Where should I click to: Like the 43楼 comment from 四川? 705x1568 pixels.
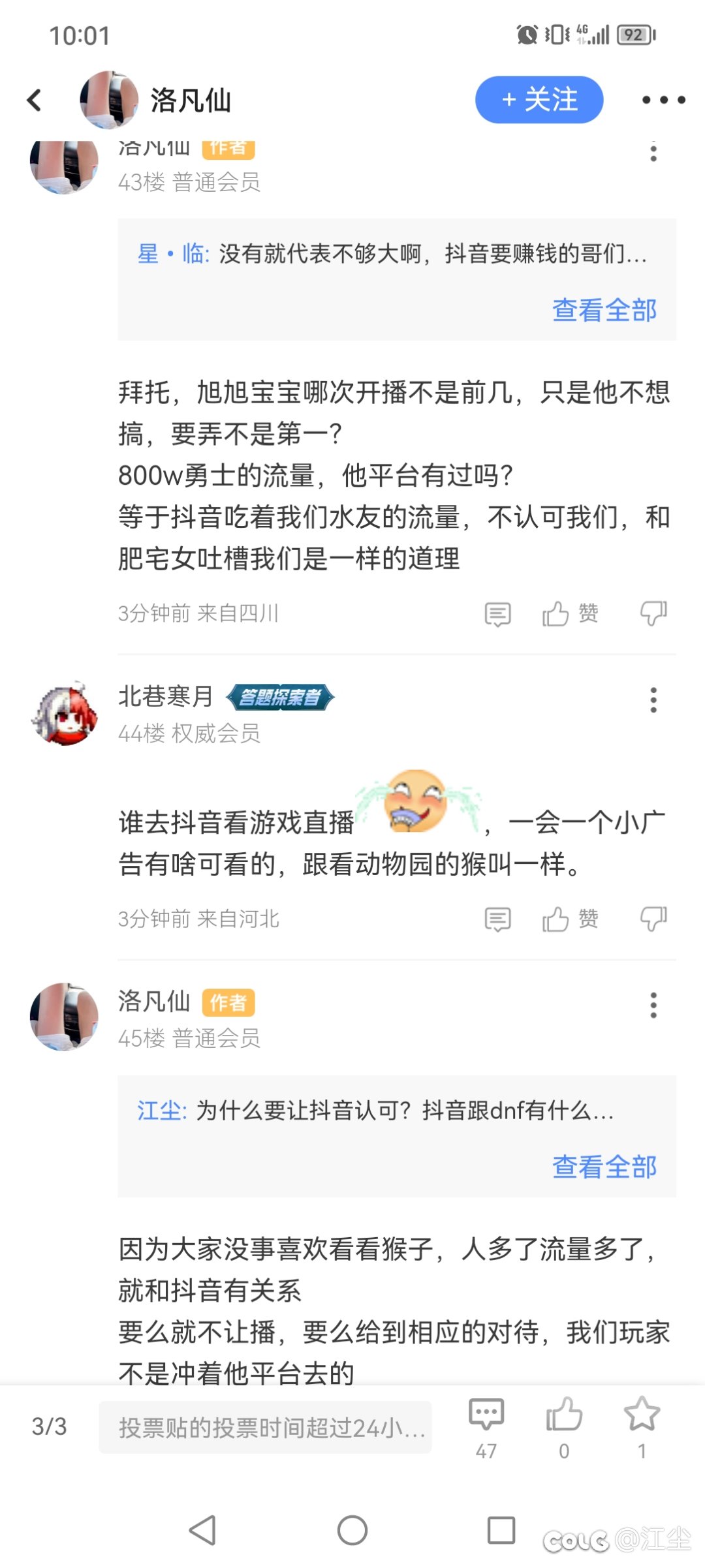(570, 614)
